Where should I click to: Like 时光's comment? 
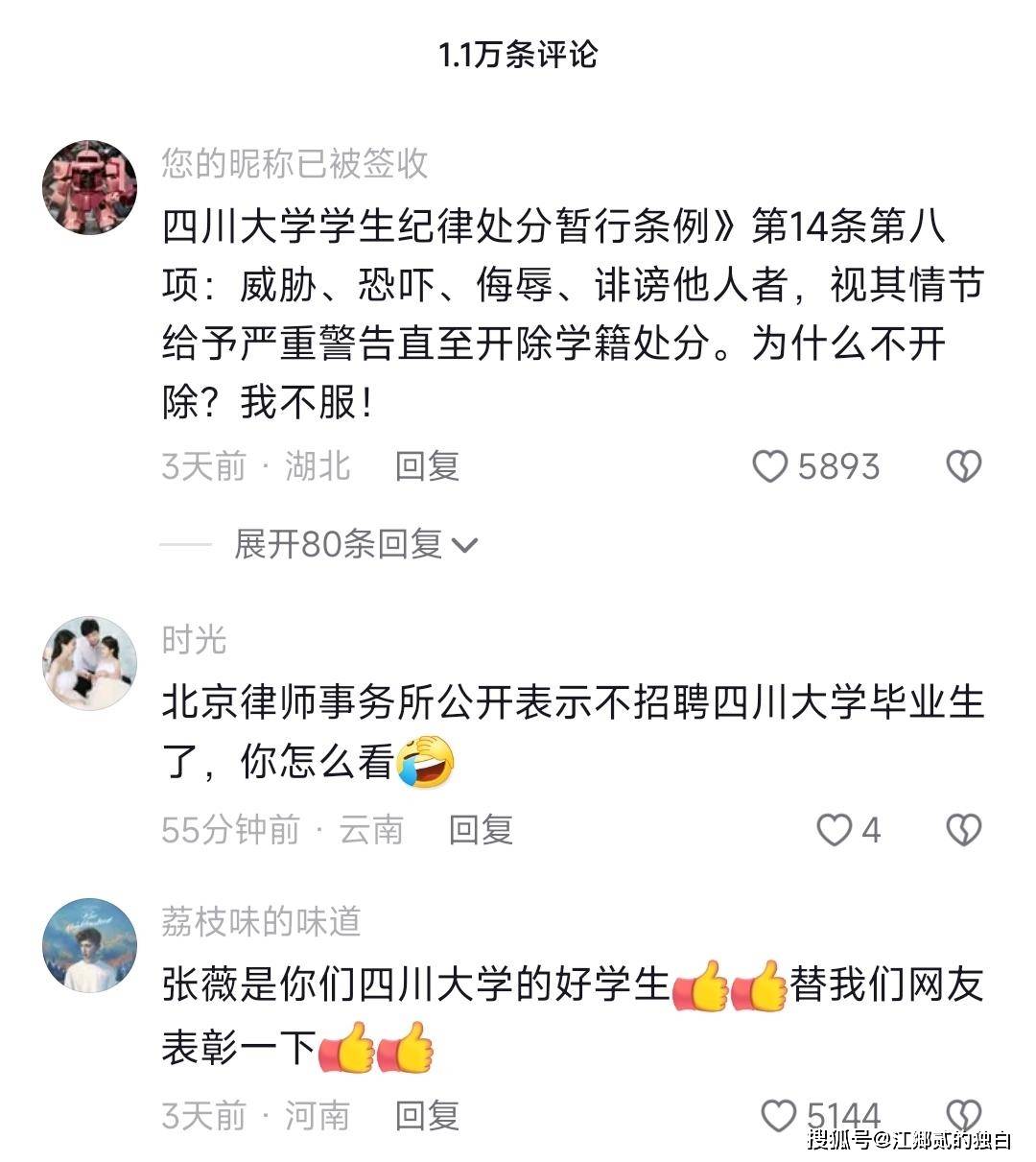pyautogui.click(x=834, y=829)
